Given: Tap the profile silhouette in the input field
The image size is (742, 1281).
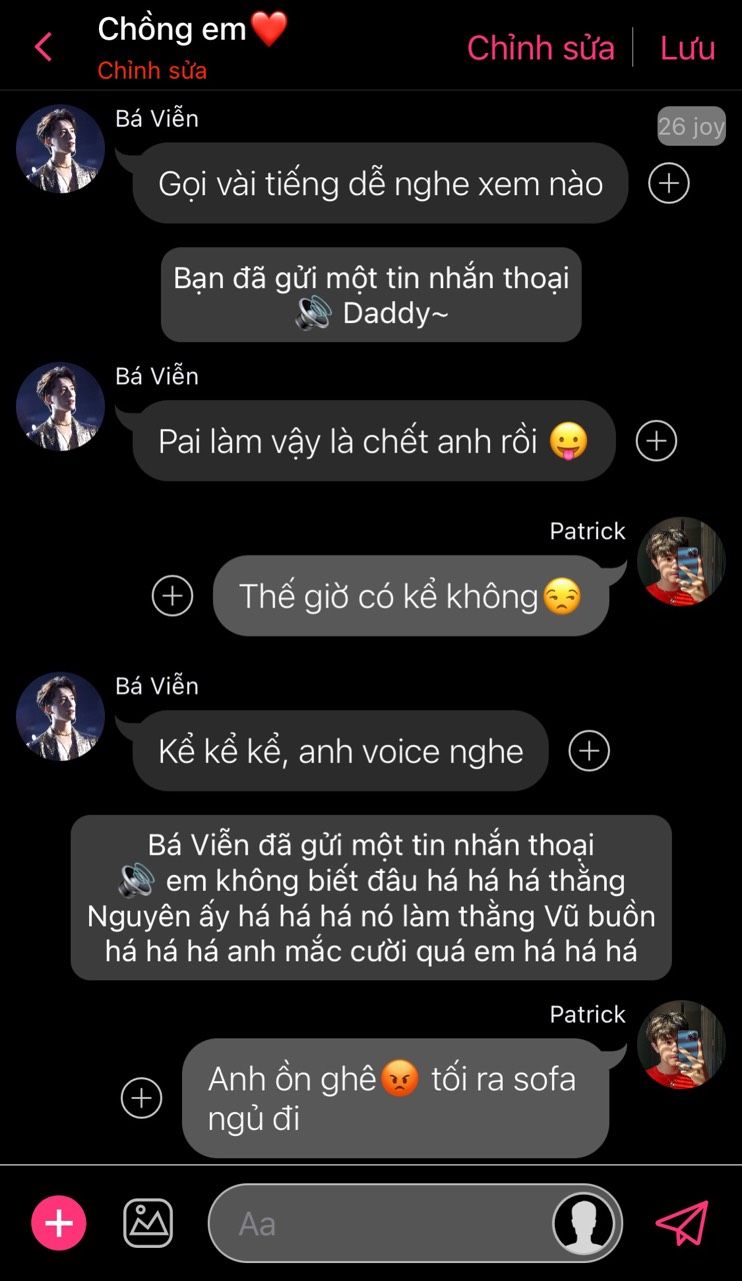Looking at the screenshot, I should coord(584,1223).
